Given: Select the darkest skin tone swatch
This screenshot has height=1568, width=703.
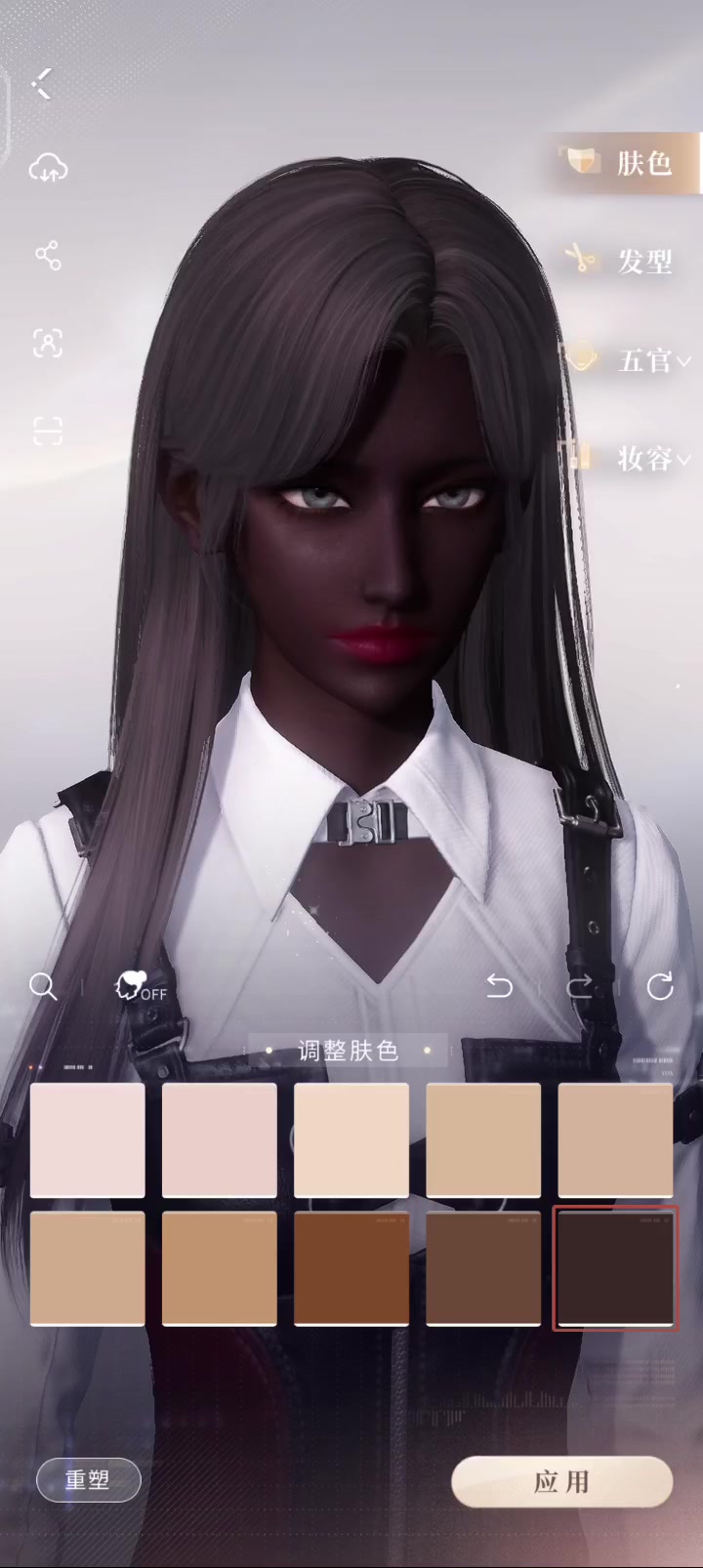Looking at the screenshot, I should pos(615,1268).
